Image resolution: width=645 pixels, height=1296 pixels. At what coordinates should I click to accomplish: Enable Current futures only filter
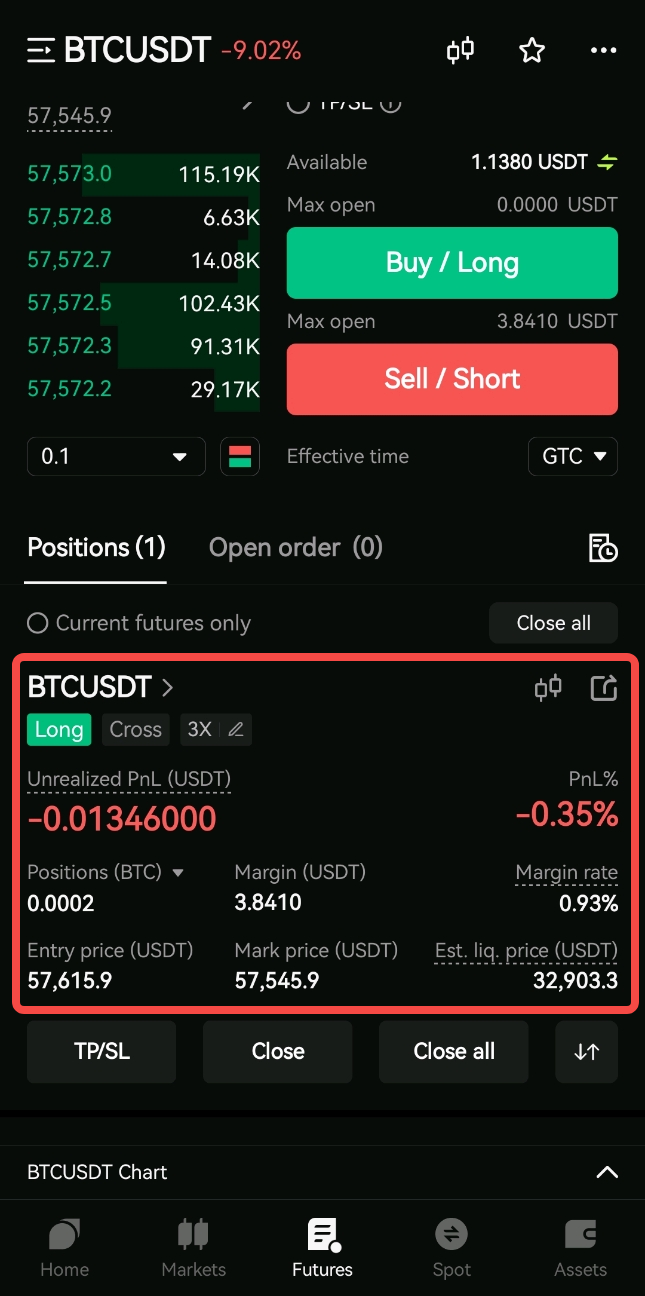(x=139, y=623)
